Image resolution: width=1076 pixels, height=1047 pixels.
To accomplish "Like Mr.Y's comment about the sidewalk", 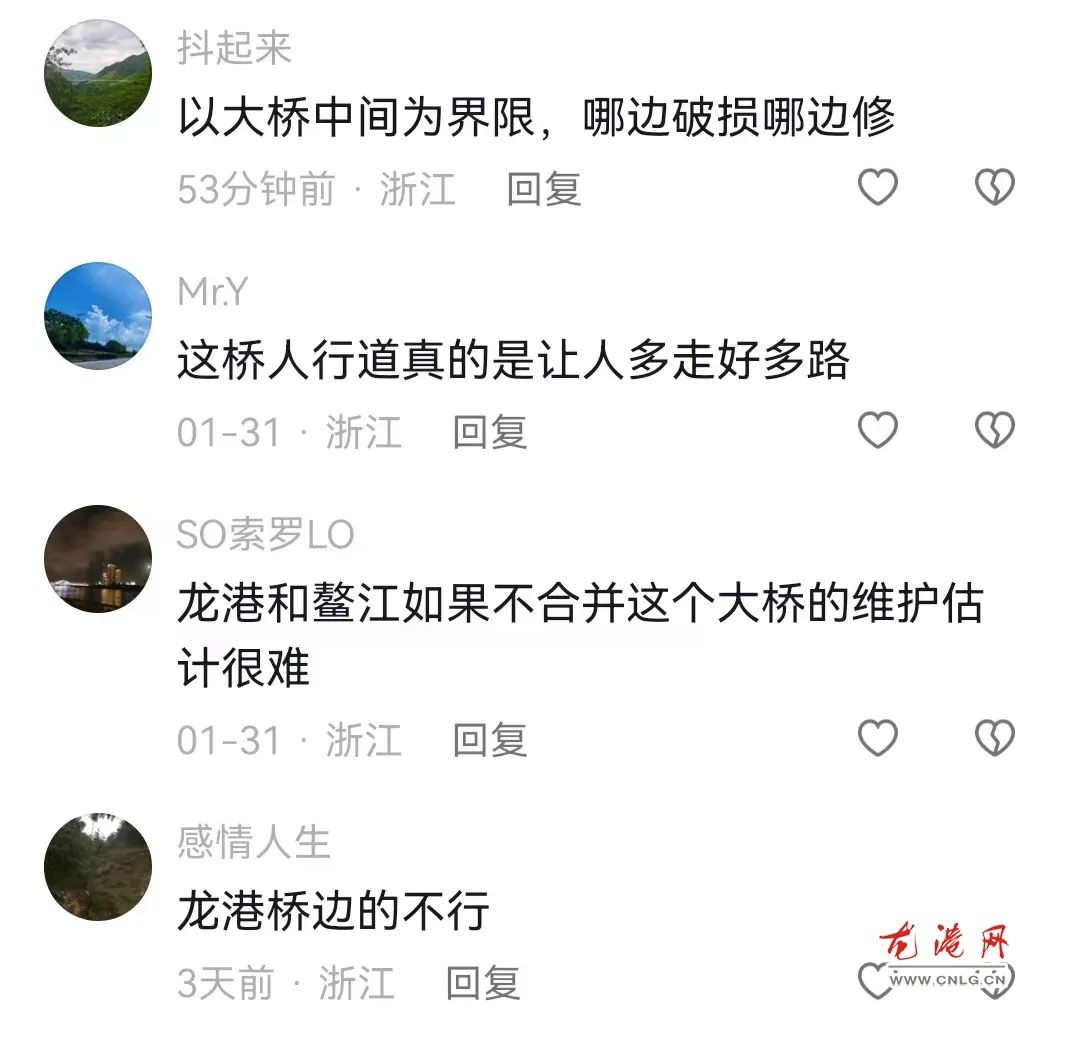I will tap(878, 430).
